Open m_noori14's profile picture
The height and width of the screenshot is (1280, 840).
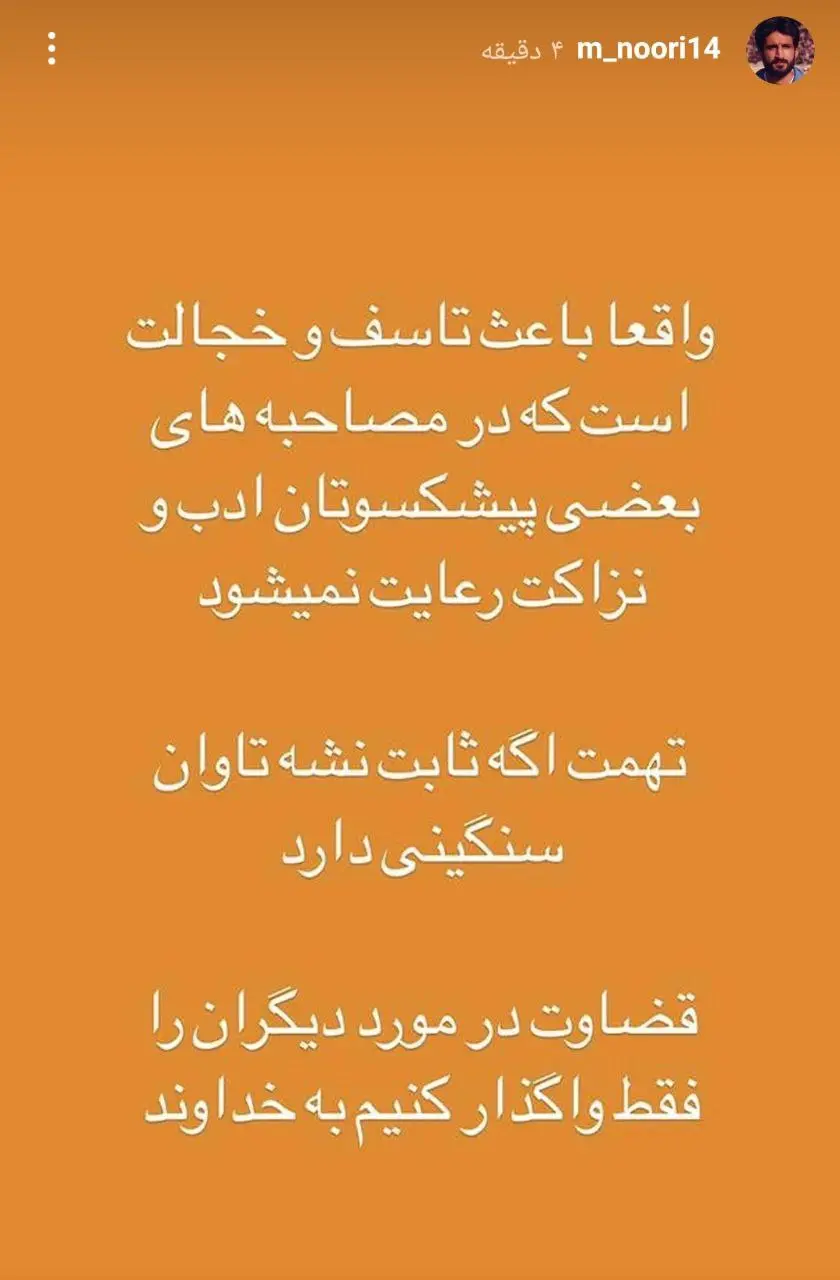tap(780, 50)
